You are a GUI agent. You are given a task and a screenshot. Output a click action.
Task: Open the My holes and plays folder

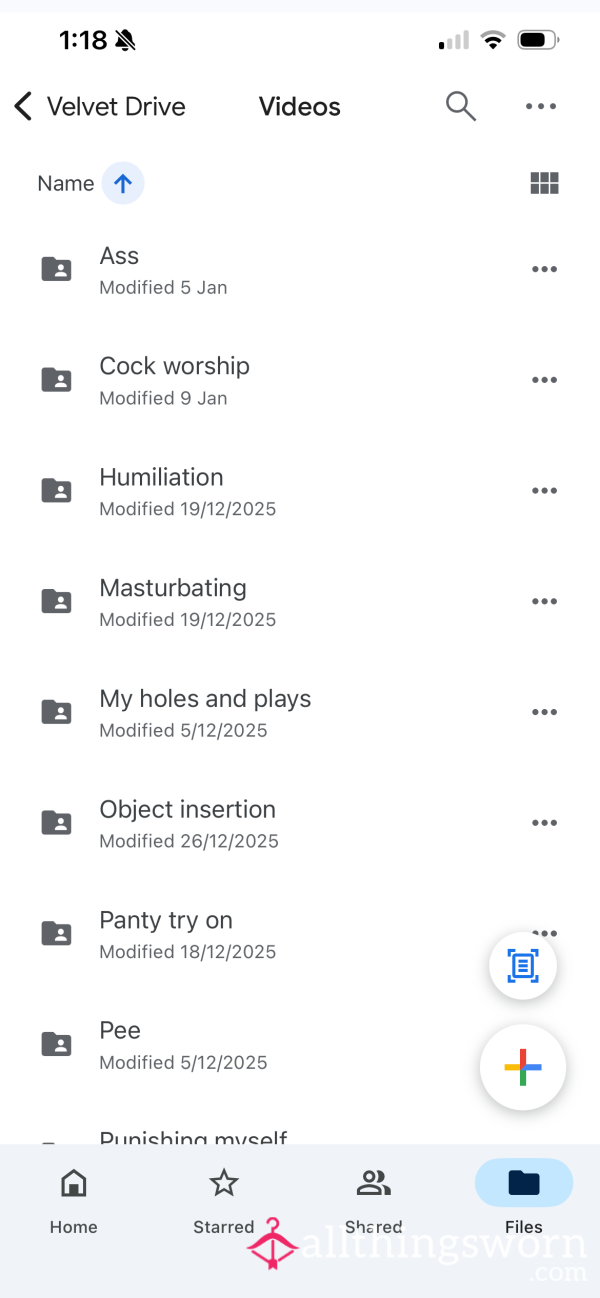coord(300,712)
